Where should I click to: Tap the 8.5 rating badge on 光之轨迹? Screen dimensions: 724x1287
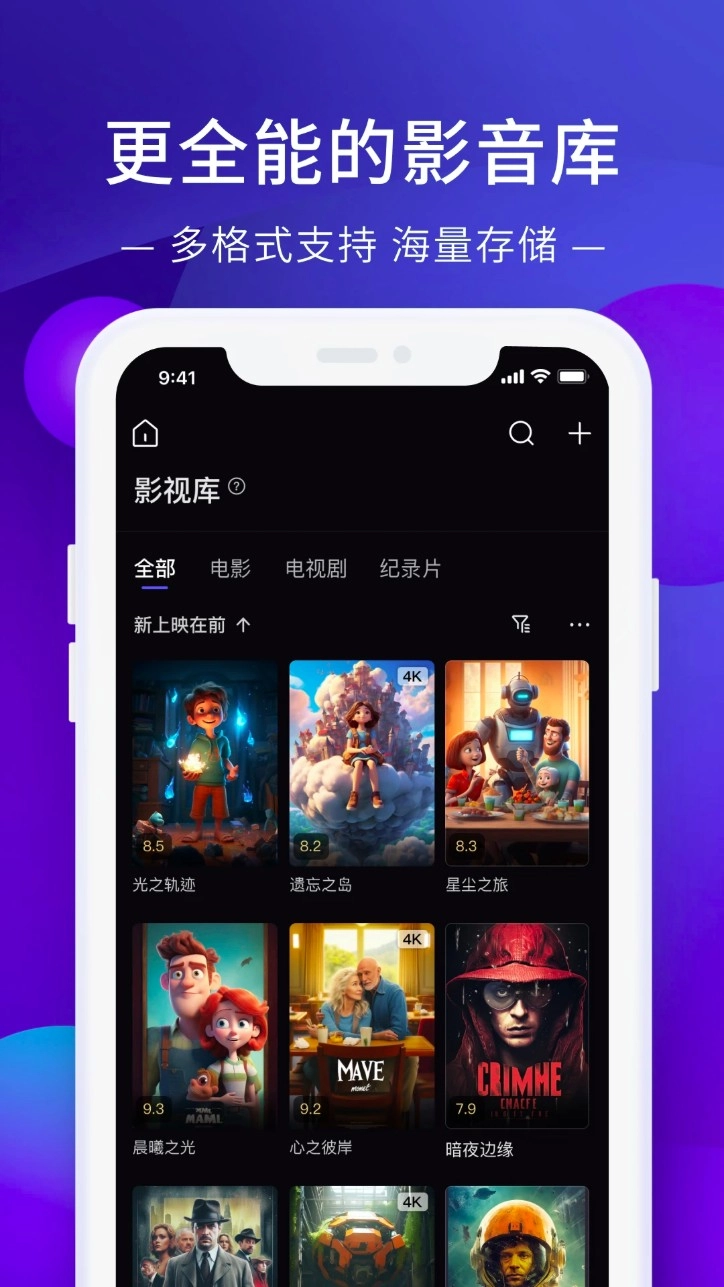click(155, 845)
